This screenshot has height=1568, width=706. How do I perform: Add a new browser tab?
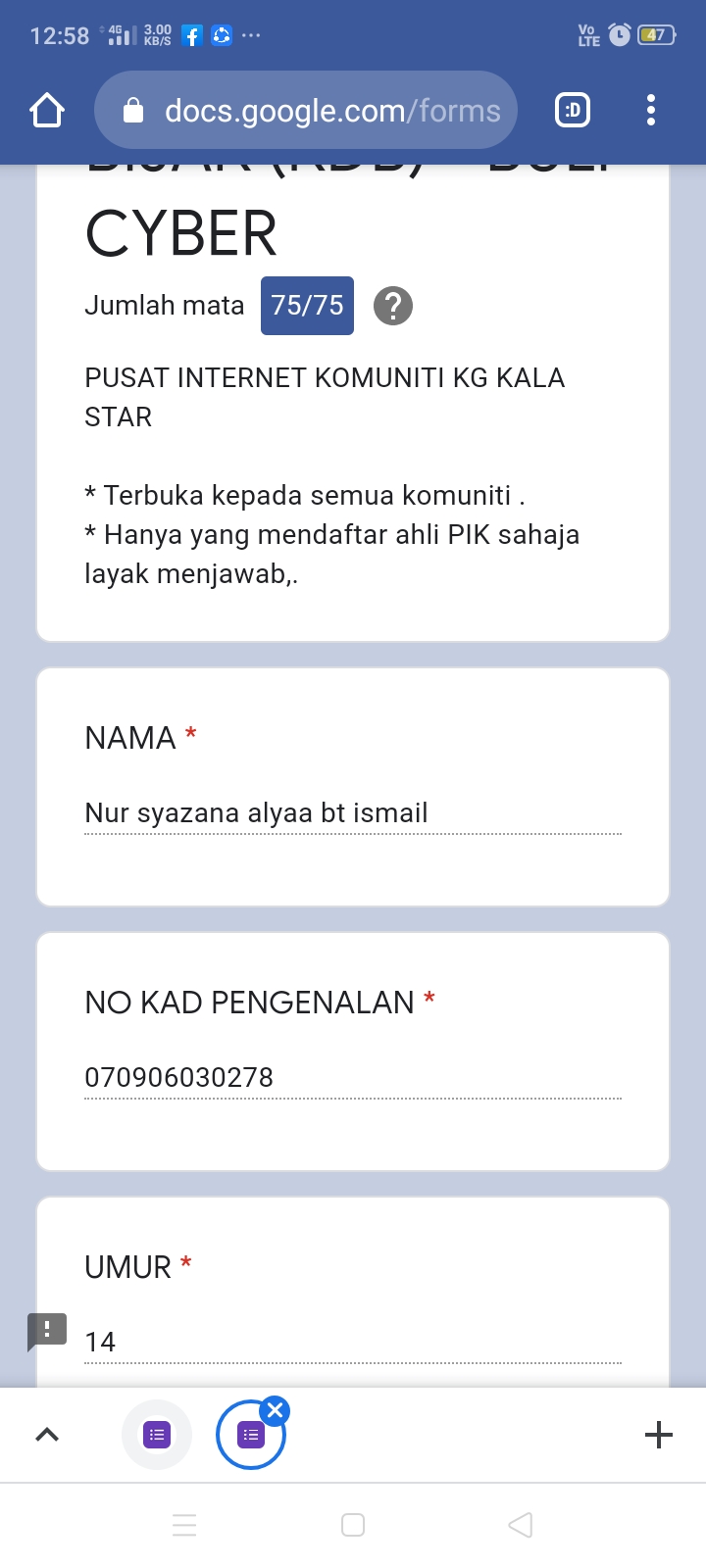click(x=659, y=1436)
